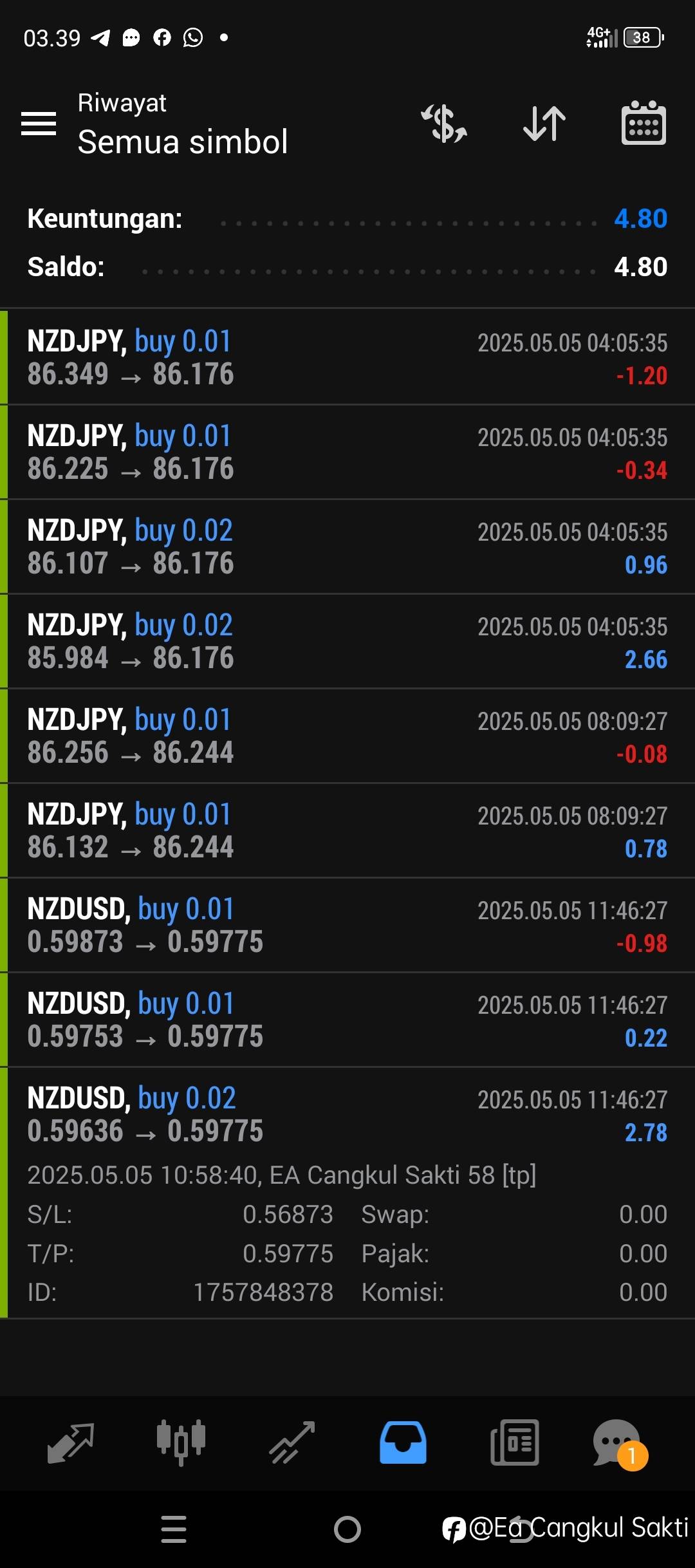Switch to the candlestick Chart tab
The height and width of the screenshot is (1568, 695).
(x=181, y=1442)
